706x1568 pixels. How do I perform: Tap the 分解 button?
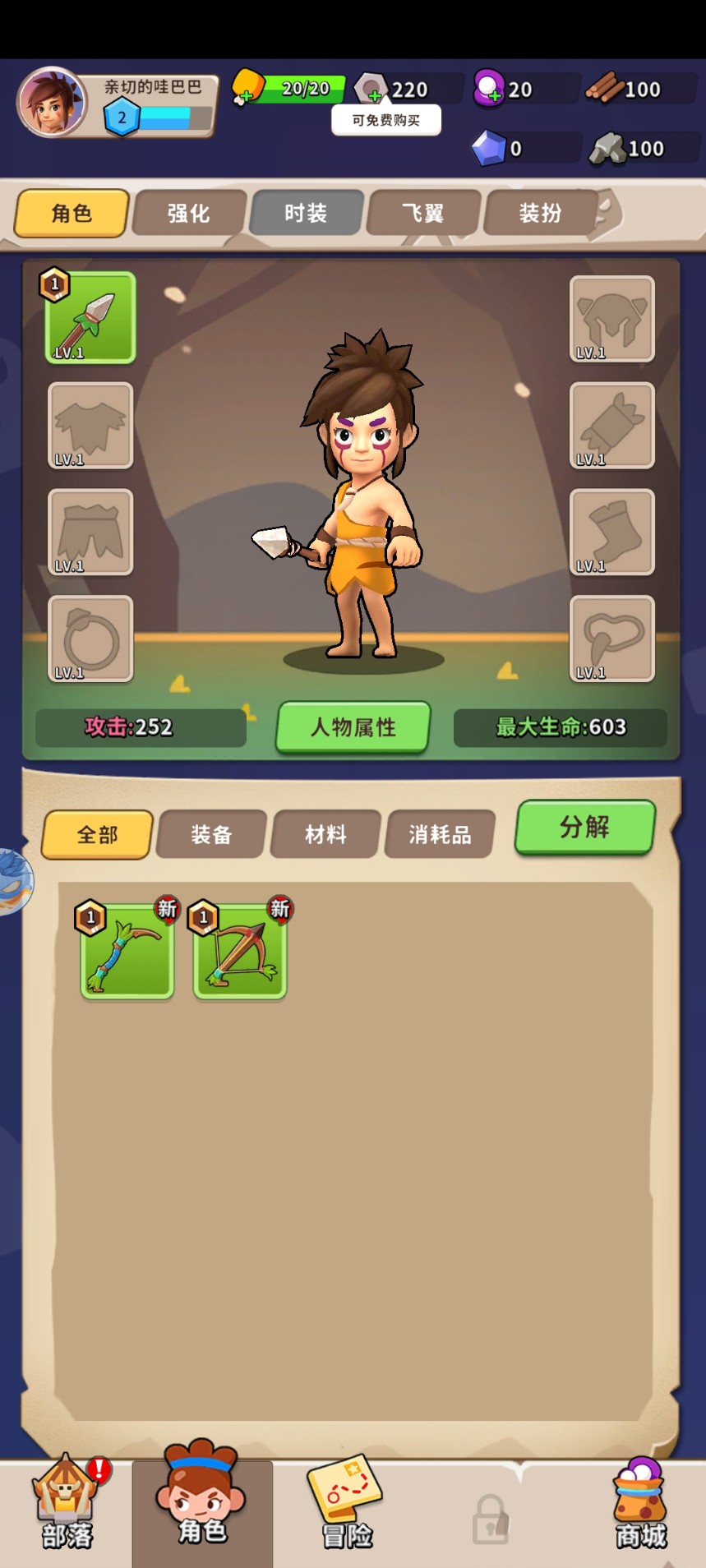coord(584,828)
